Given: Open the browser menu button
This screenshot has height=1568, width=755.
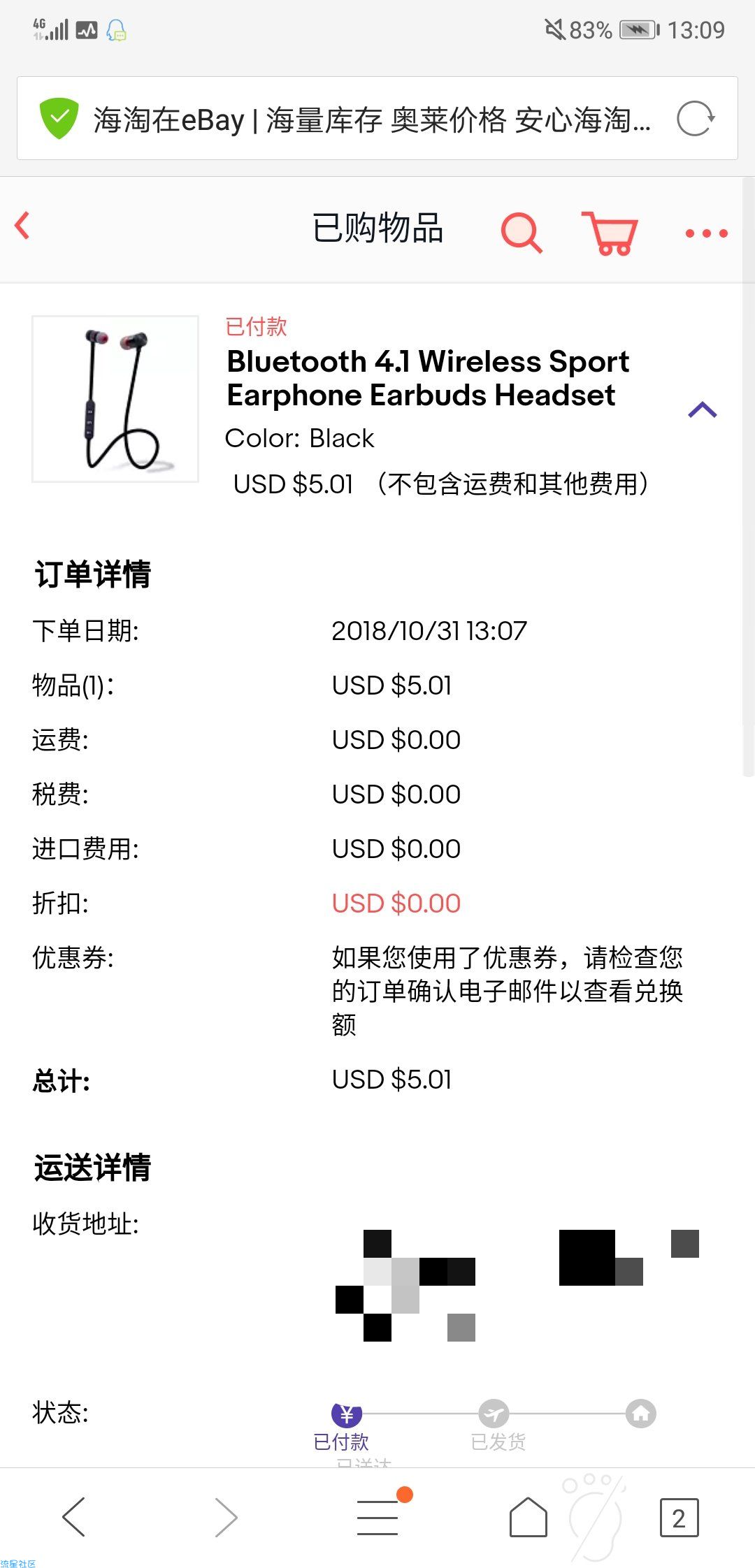Looking at the screenshot, I should [378, 1516].
